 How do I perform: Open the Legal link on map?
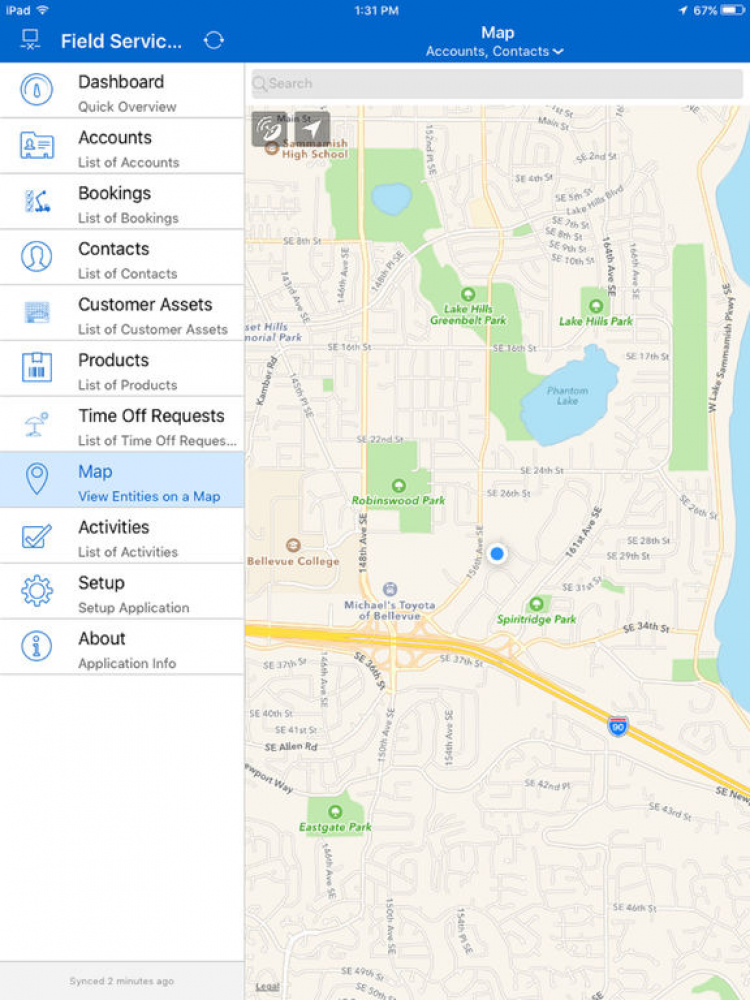click(266, 986)
